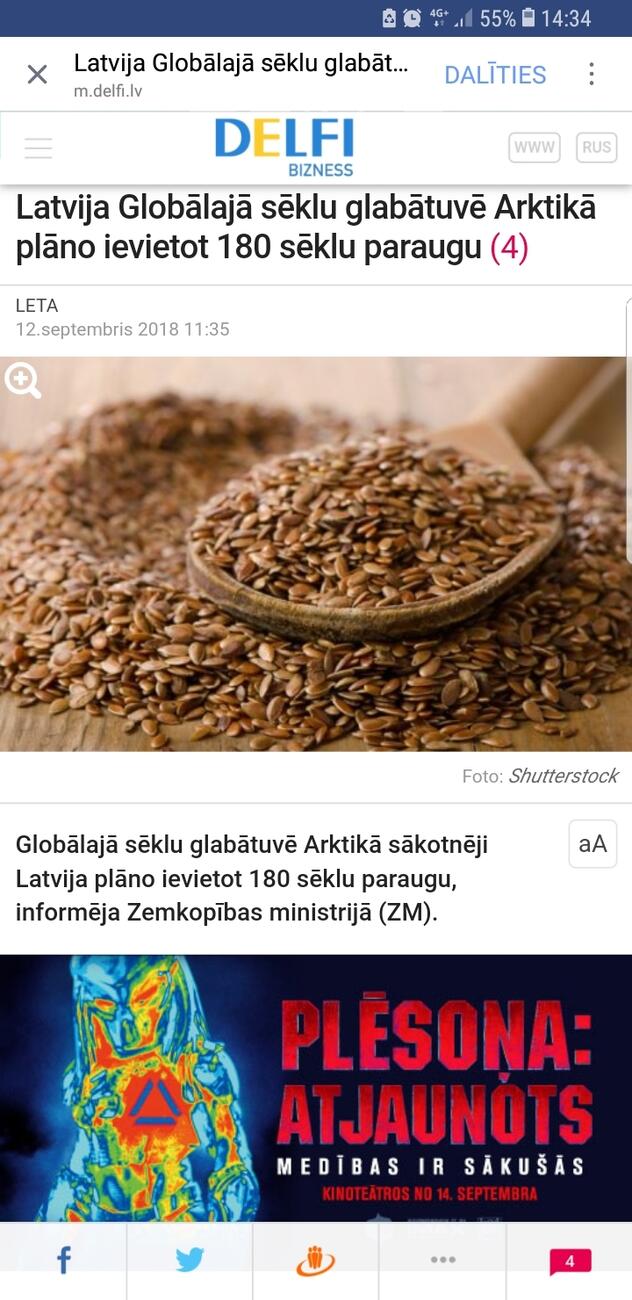Enlarge the seeds photo with magnifier icon
The width and height of the screenshot is (632, 1300).
coord(22,381)
